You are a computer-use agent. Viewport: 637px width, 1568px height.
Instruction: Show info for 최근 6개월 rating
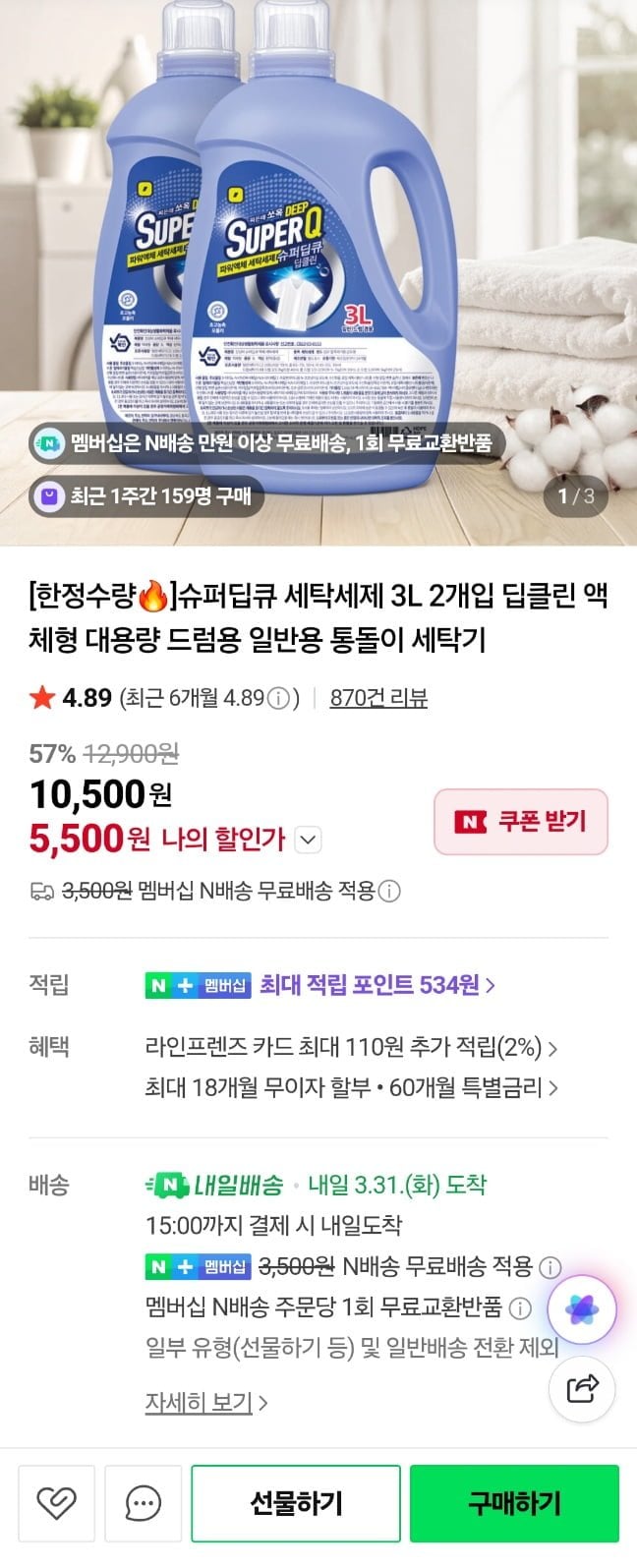coord(279,699)
